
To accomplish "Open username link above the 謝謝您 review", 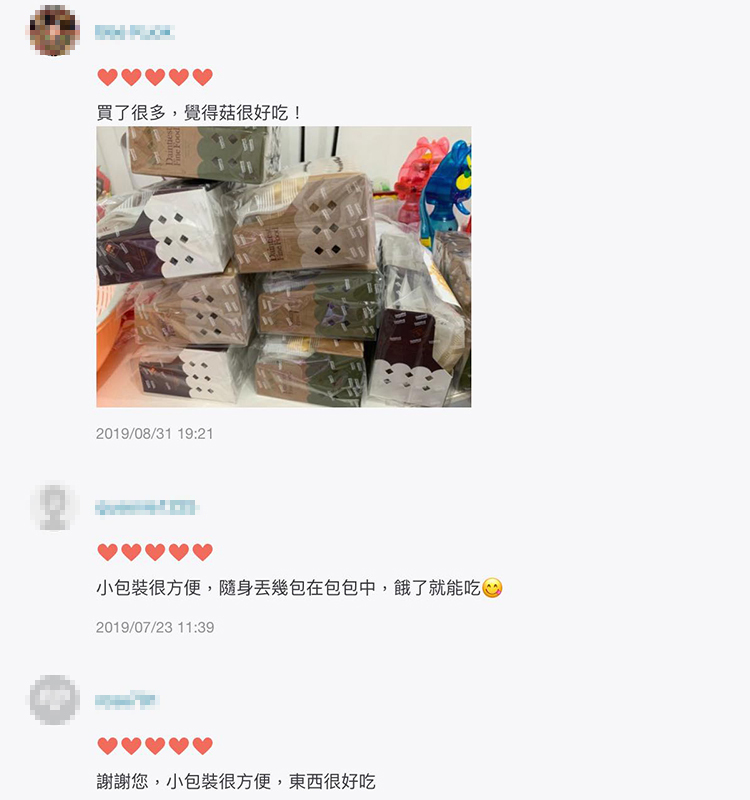I will (x=125, y=700).
